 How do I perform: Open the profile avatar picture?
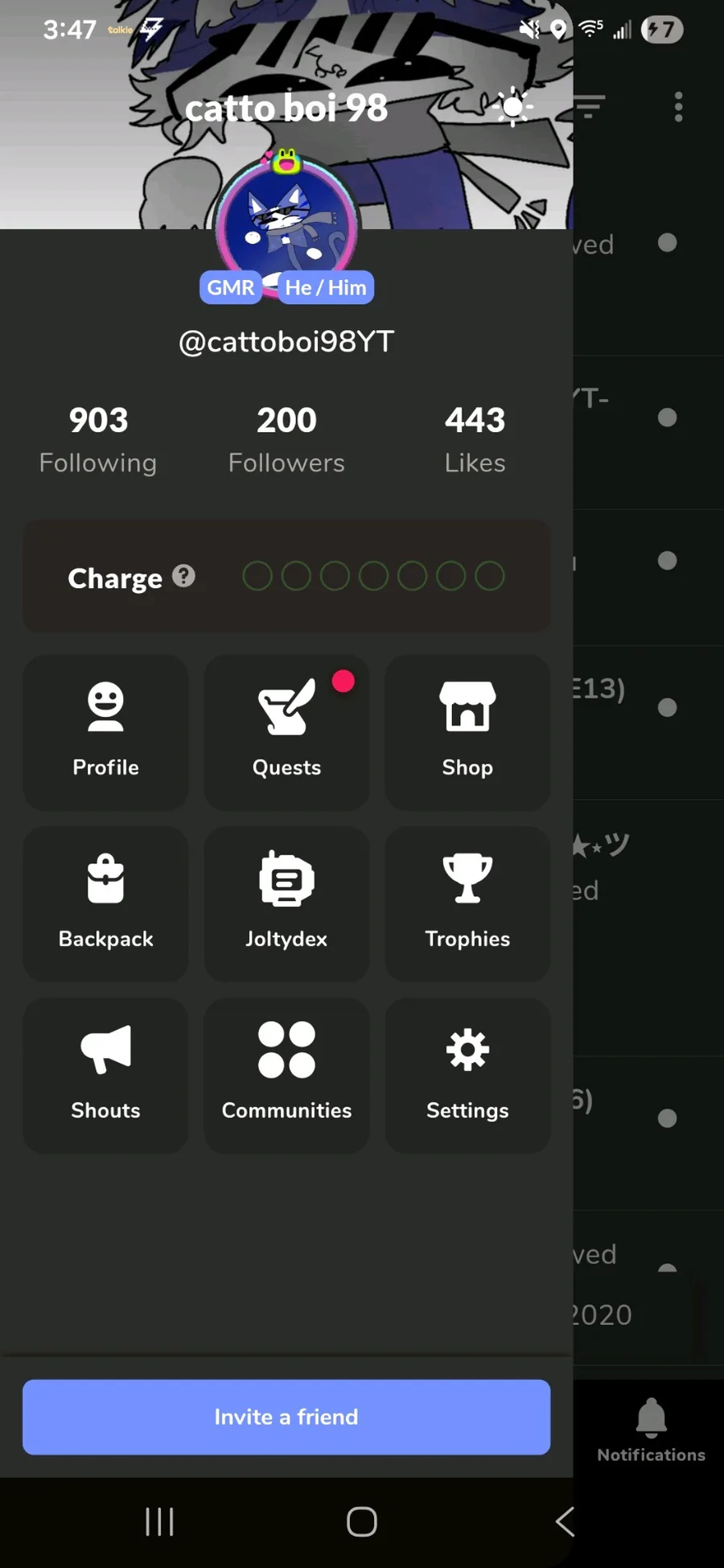point(286,223)
